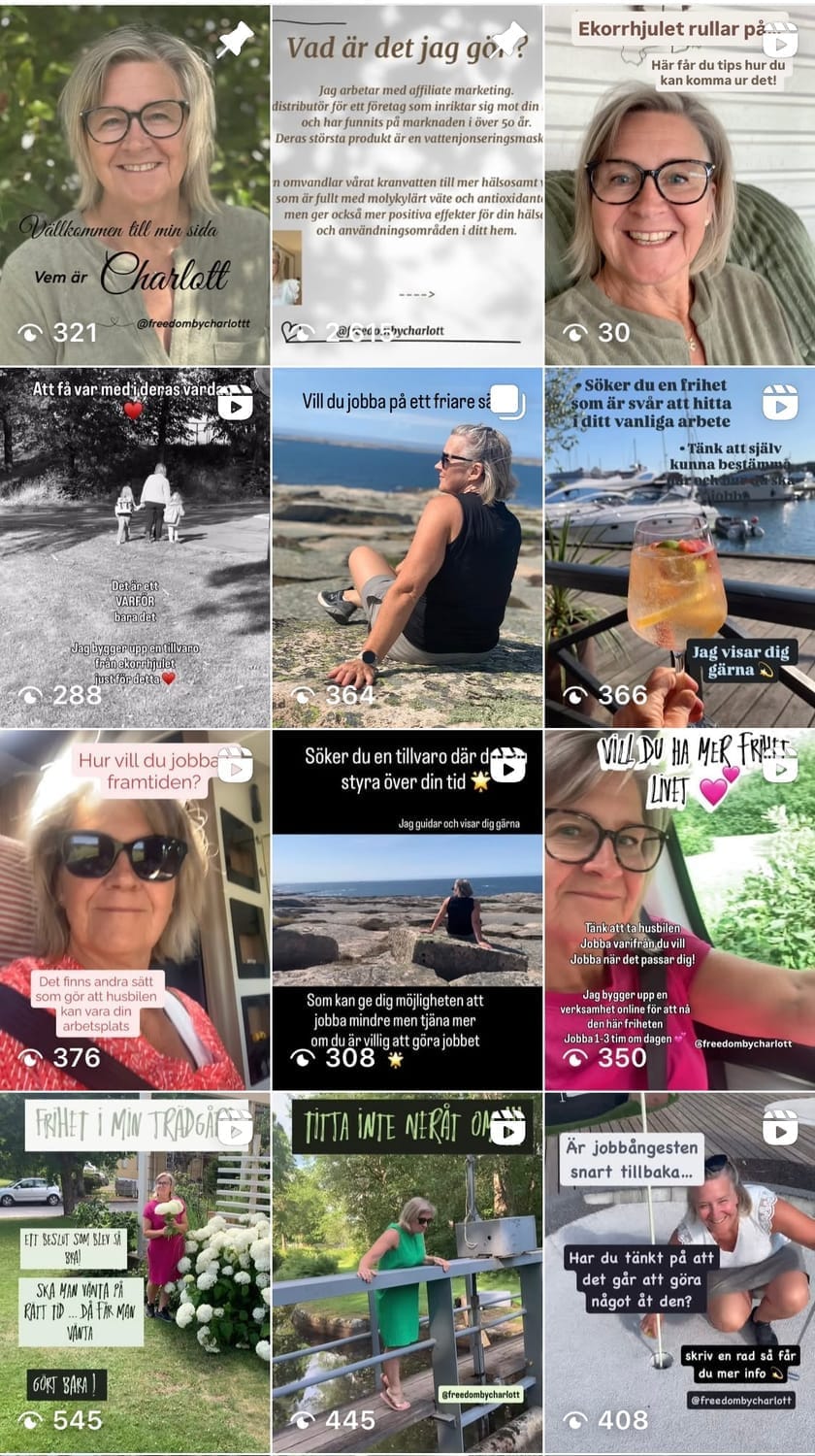
Task: Open reel 'Vill du ha mer frihet i livet'
Action: click(679, 910)
